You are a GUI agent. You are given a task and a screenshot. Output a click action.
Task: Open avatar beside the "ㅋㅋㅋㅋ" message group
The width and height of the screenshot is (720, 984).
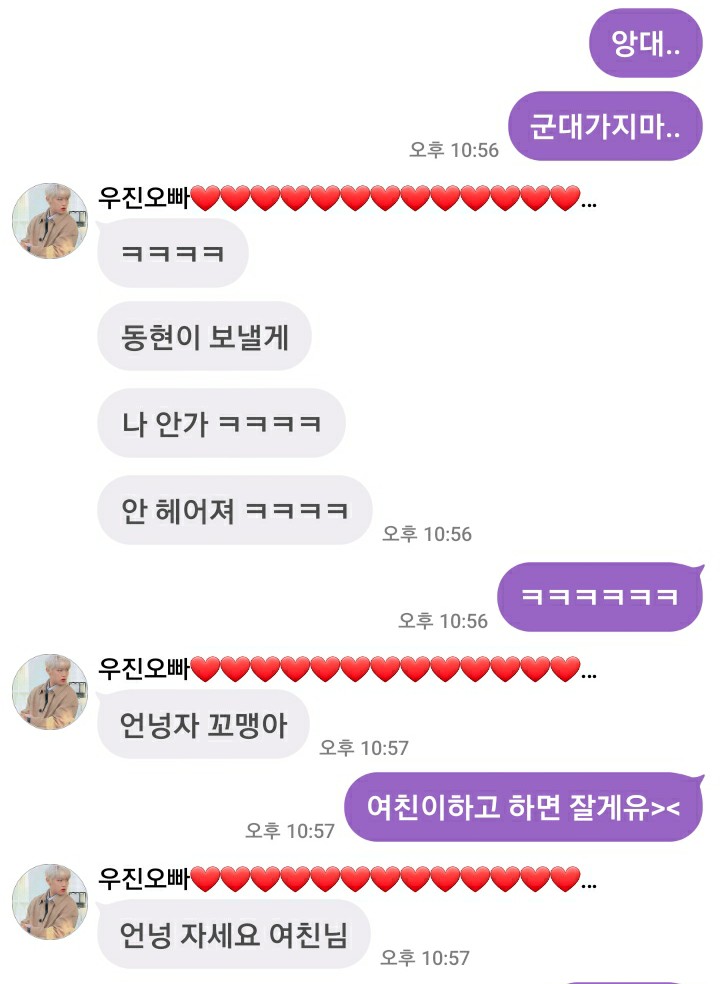[50, 221]
